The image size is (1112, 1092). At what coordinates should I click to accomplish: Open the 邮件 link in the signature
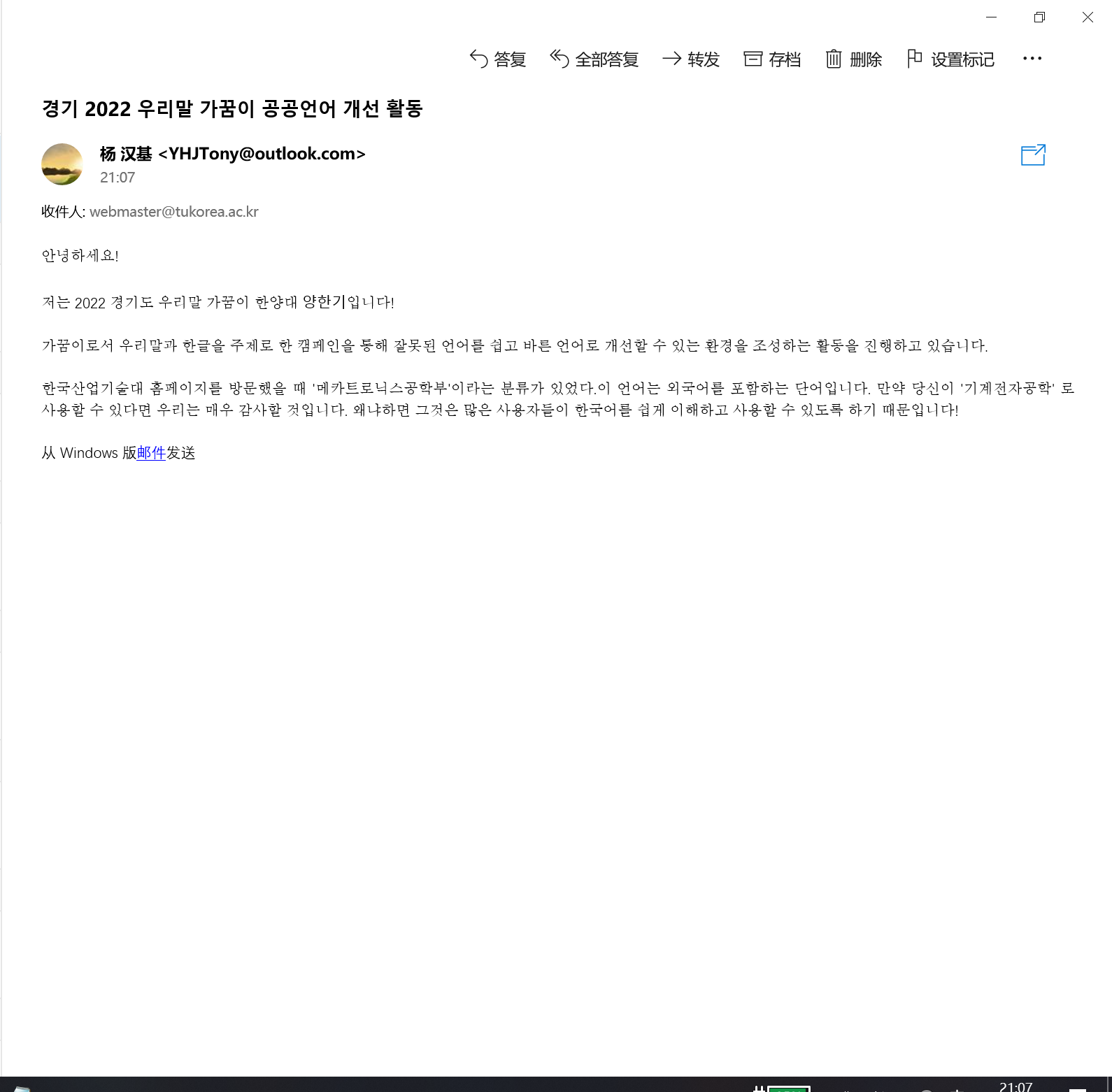coord(151,453)
